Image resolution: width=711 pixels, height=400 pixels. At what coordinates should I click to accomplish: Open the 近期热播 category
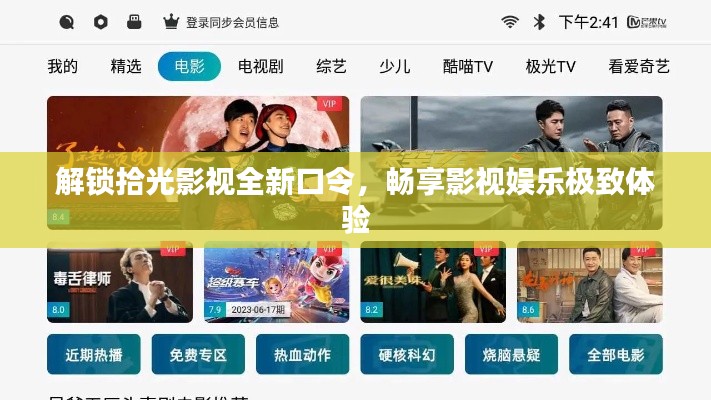click(x=94, y=355)
